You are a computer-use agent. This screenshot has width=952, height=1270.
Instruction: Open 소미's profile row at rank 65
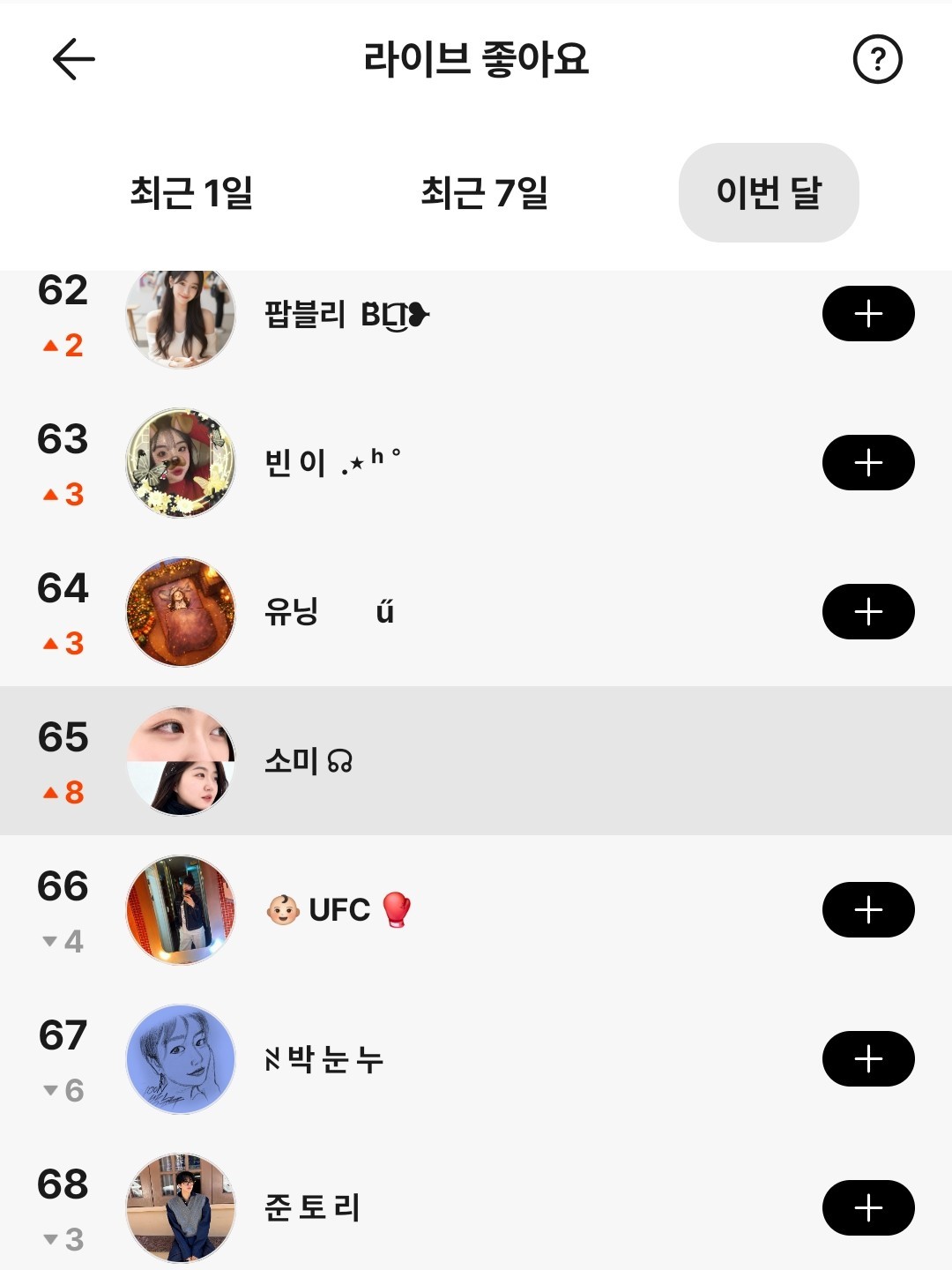(476, 761)
